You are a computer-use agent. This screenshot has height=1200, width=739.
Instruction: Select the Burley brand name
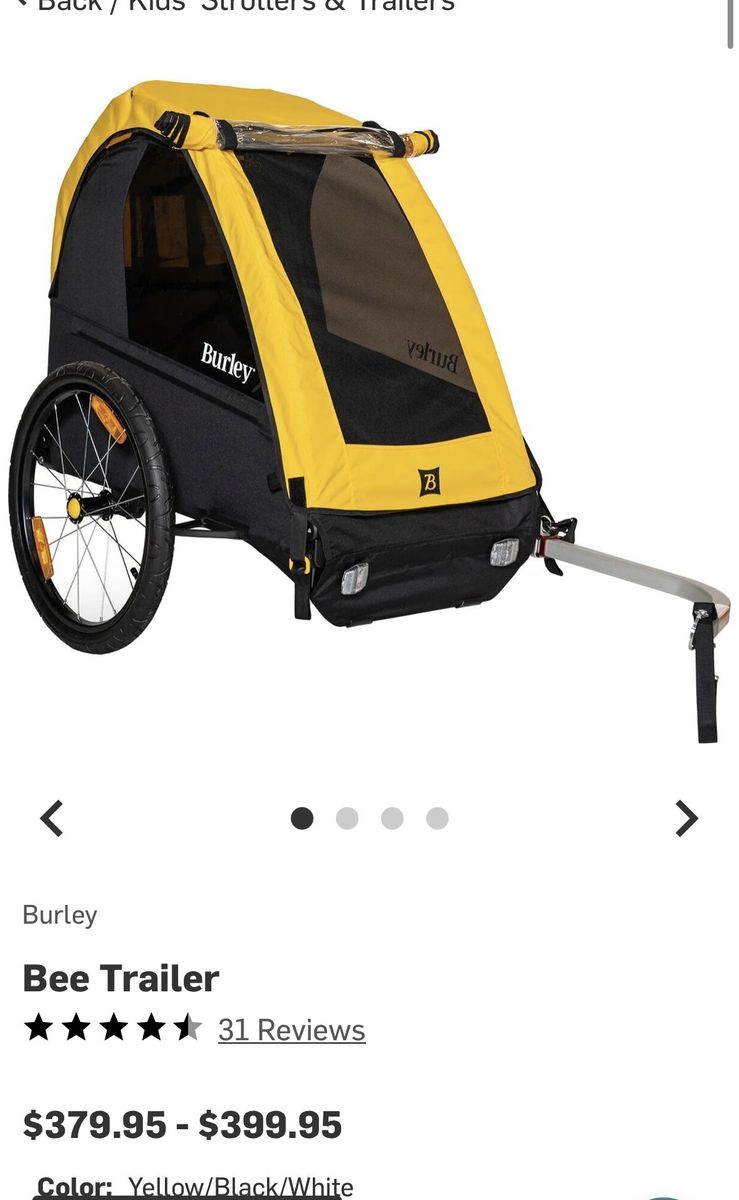(60, 914)
